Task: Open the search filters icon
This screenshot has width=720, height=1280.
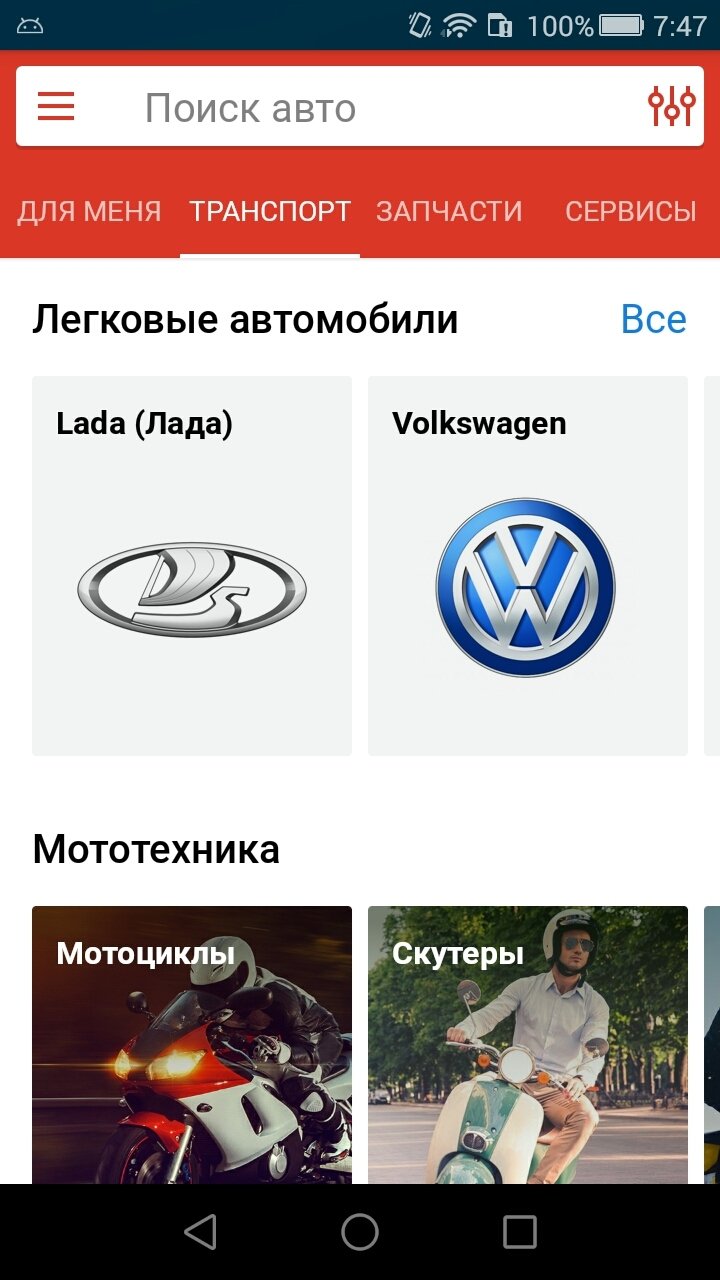Action: tap(671, 106)
